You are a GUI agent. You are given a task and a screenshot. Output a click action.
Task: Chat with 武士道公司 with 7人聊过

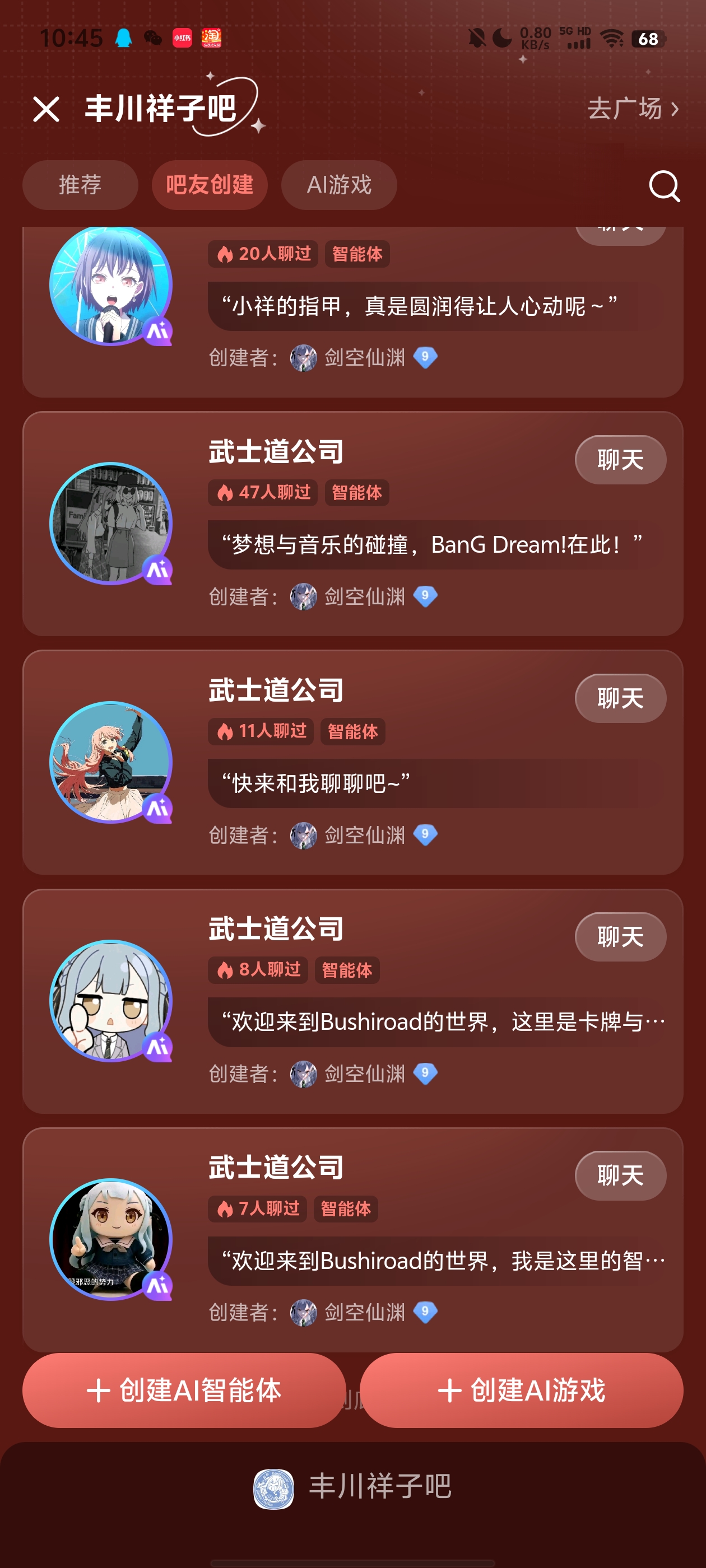(620, 1176)
